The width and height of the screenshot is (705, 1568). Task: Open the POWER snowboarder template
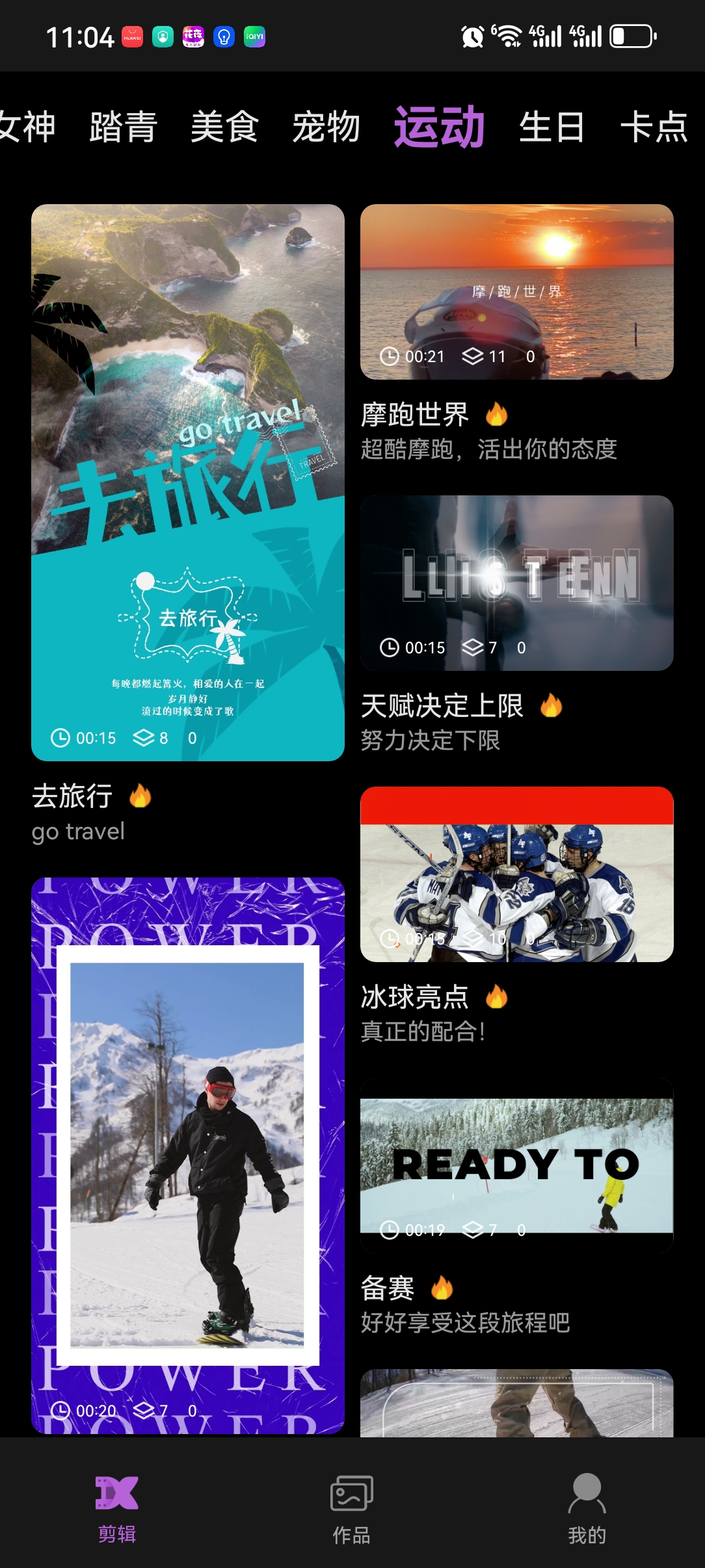[x=187, y=1155]
